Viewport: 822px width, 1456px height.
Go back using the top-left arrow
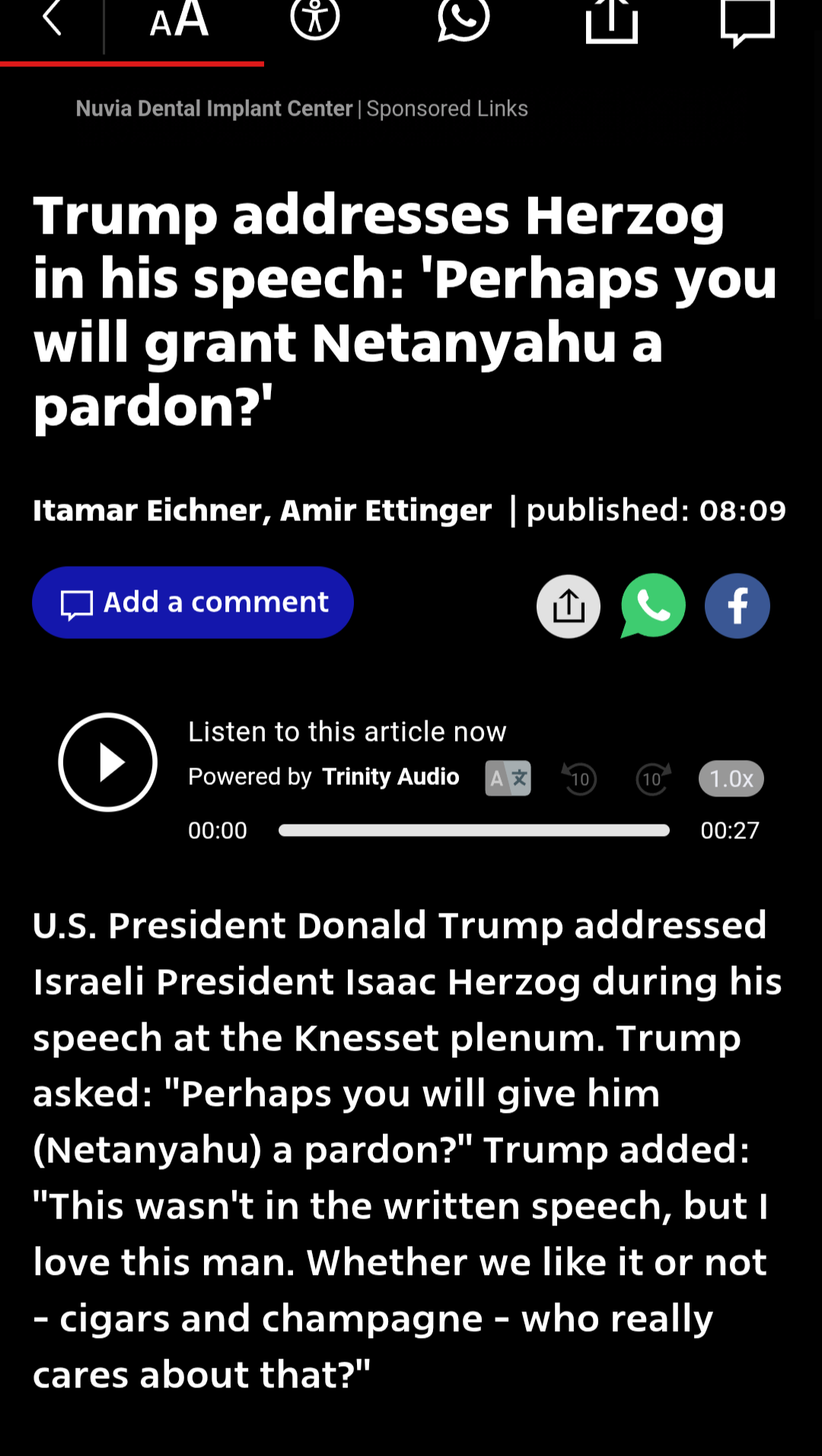[x=52, y=18]
